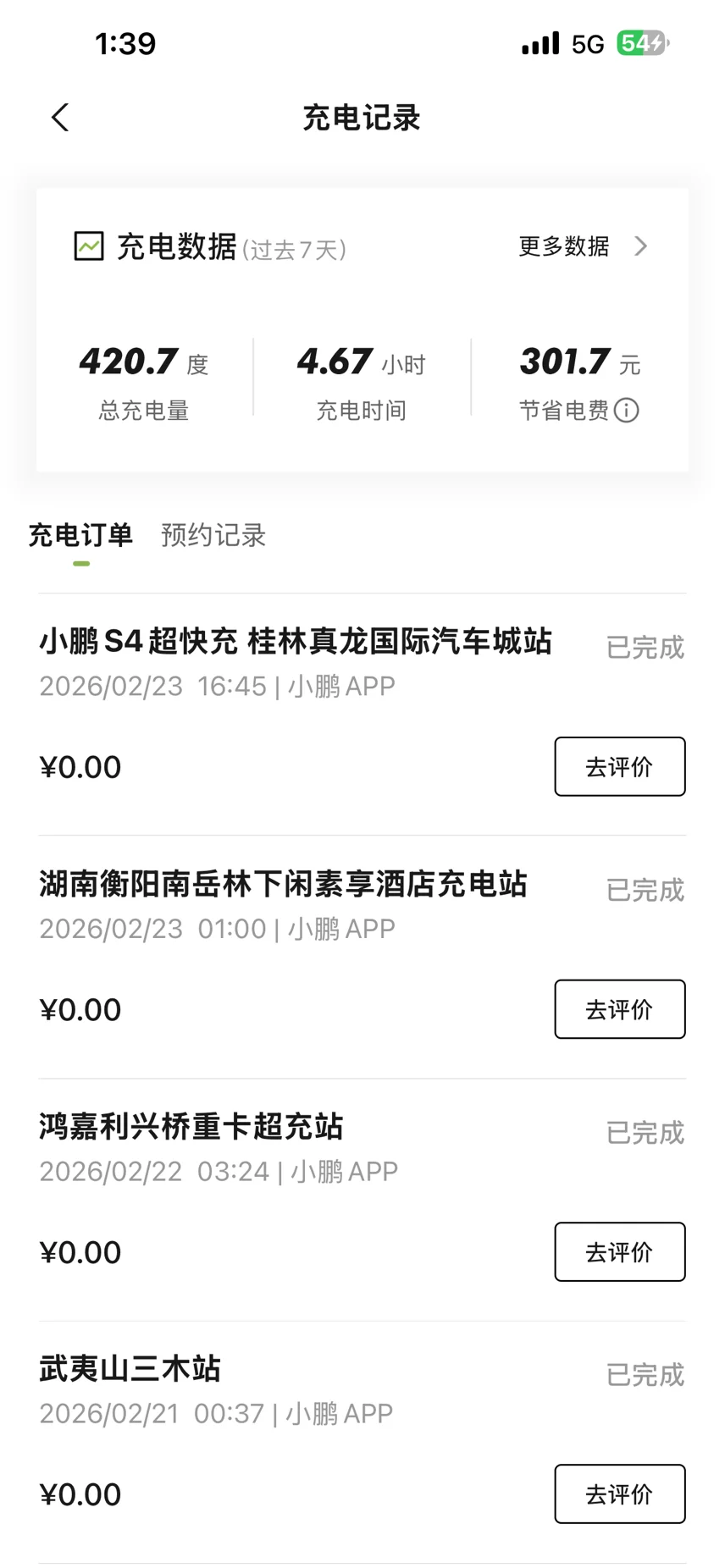Image resolution: width=725 pixels, height=1568 pixels.
Task: Open the 鸿嘉利兴桥重卡超充站 order
Action: click(x=191, y=1127)
